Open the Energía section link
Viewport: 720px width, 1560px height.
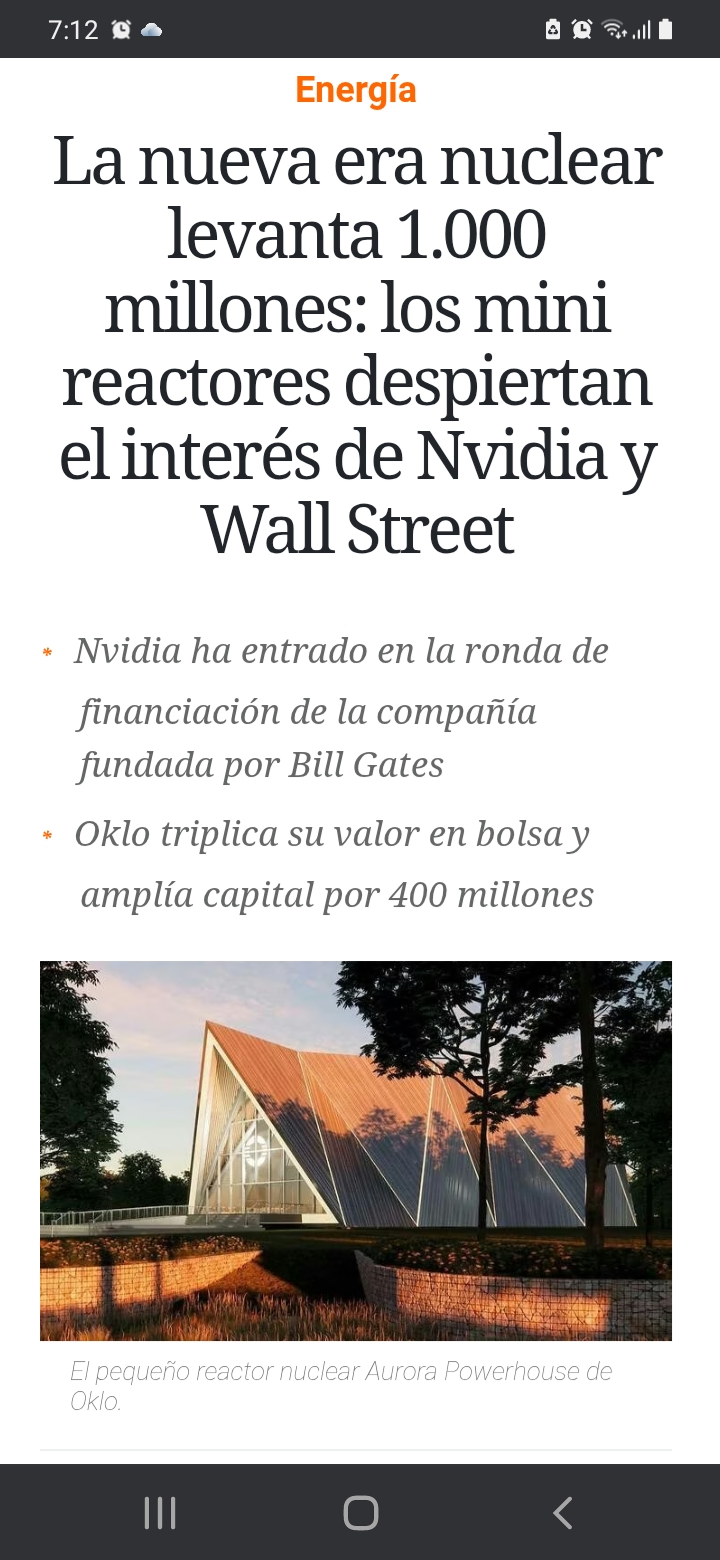pos(356,91)
